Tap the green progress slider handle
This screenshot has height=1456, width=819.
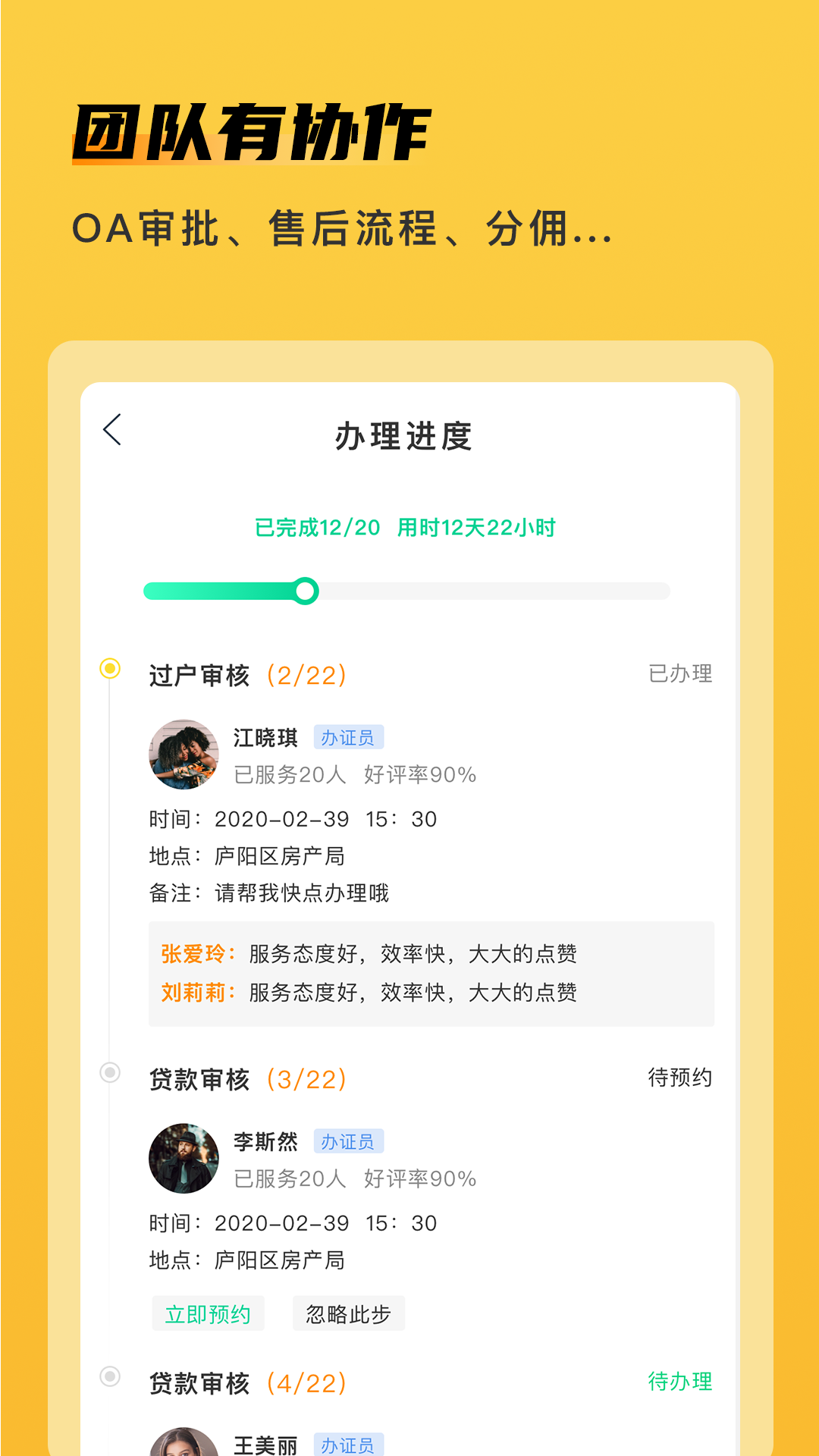[x=306, y=591]
